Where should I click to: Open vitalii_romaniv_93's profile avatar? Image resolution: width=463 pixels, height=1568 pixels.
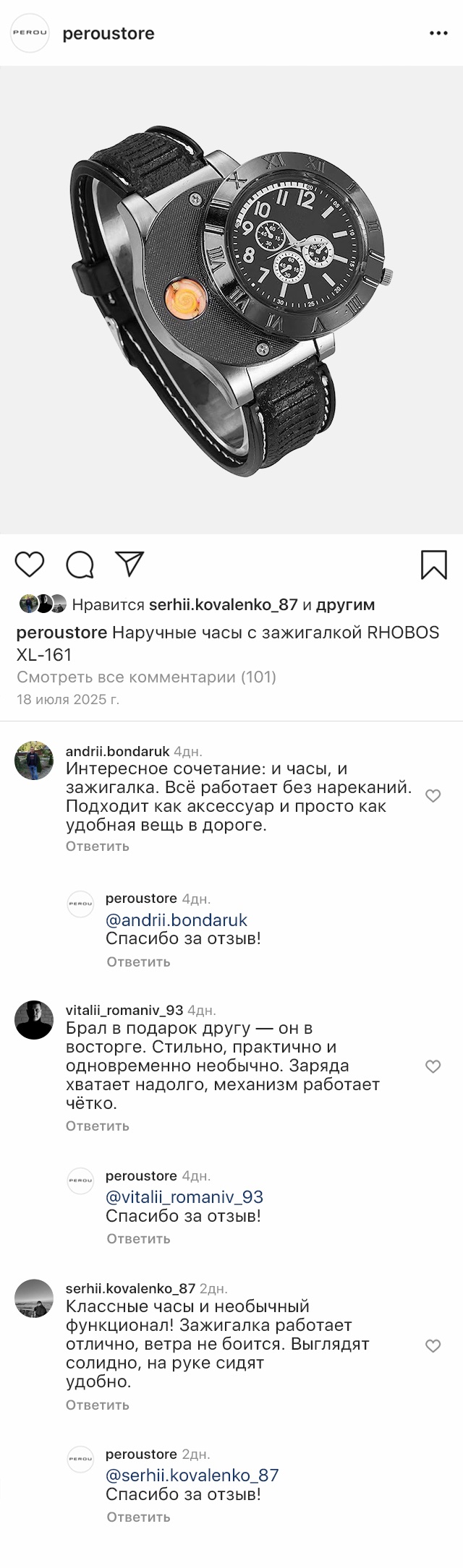pos(34,1020)
